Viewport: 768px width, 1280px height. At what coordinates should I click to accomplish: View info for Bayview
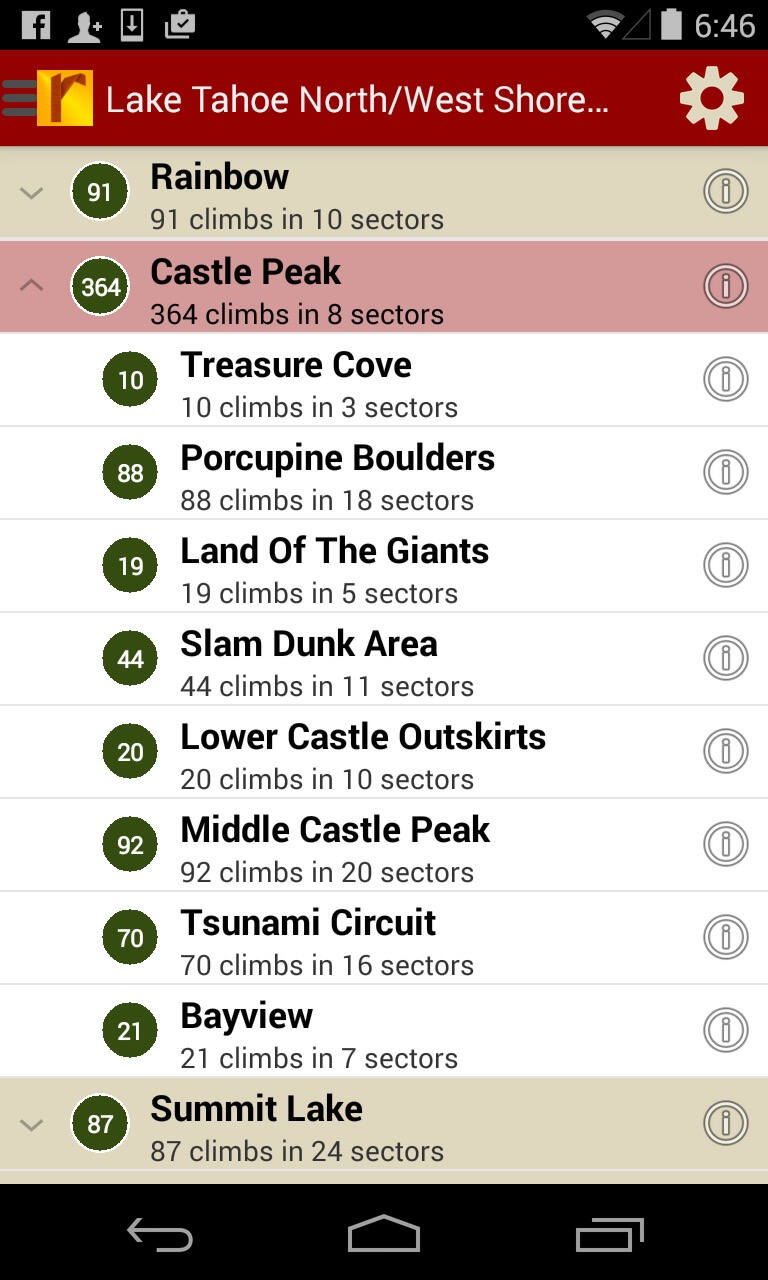[725, 1031]
